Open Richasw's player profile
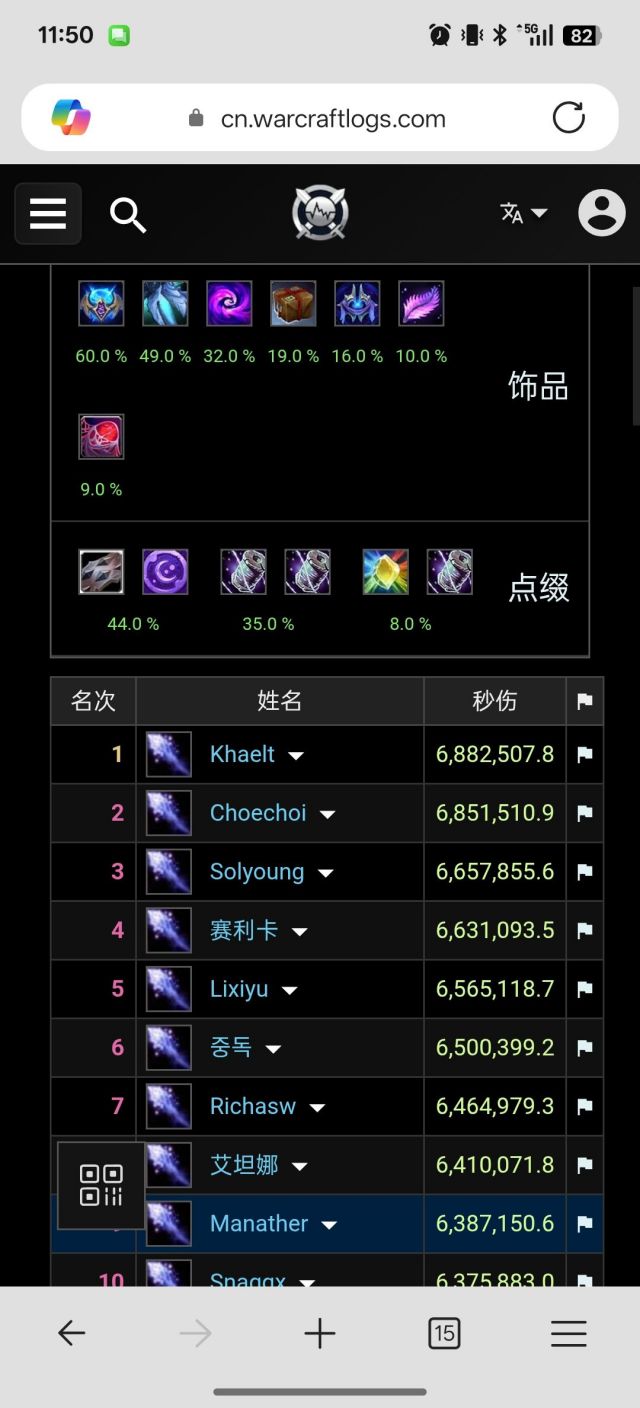The image size is (640, 1408). click(253, 1106)
